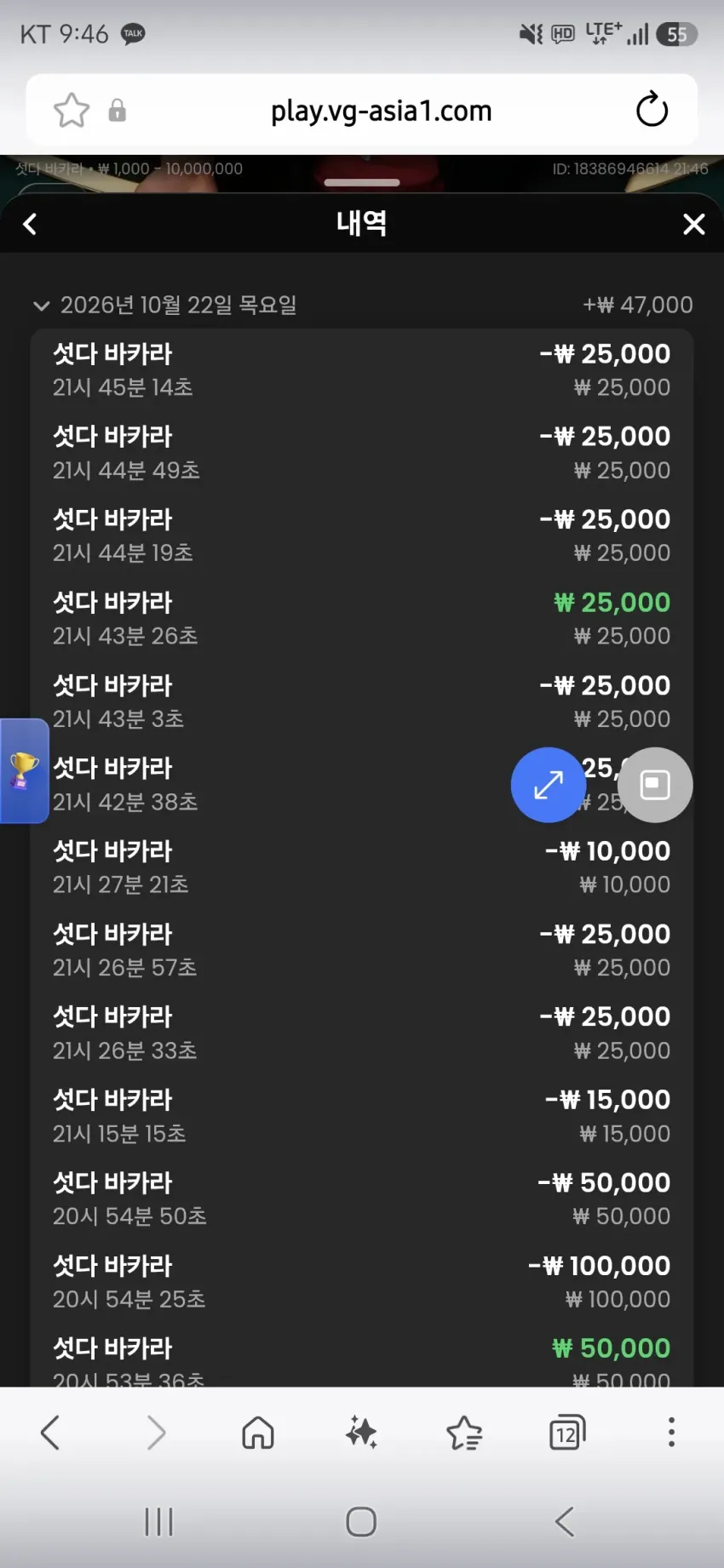Open the browser tabs switcher
Viewport: 724px width, 1568px height.
click(567, 1433)
